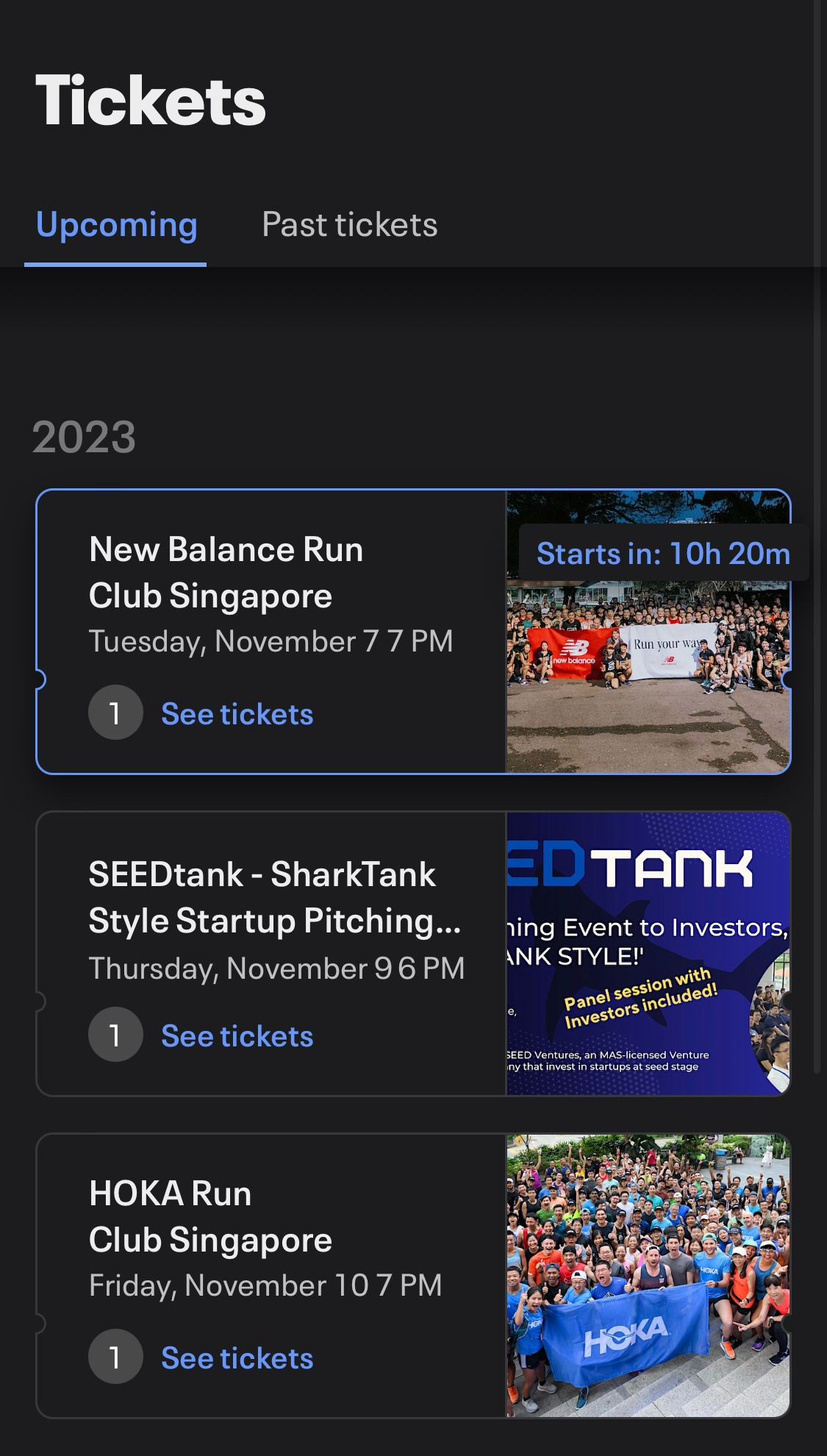Switch to the Past tickets tab

click(349, 225)
